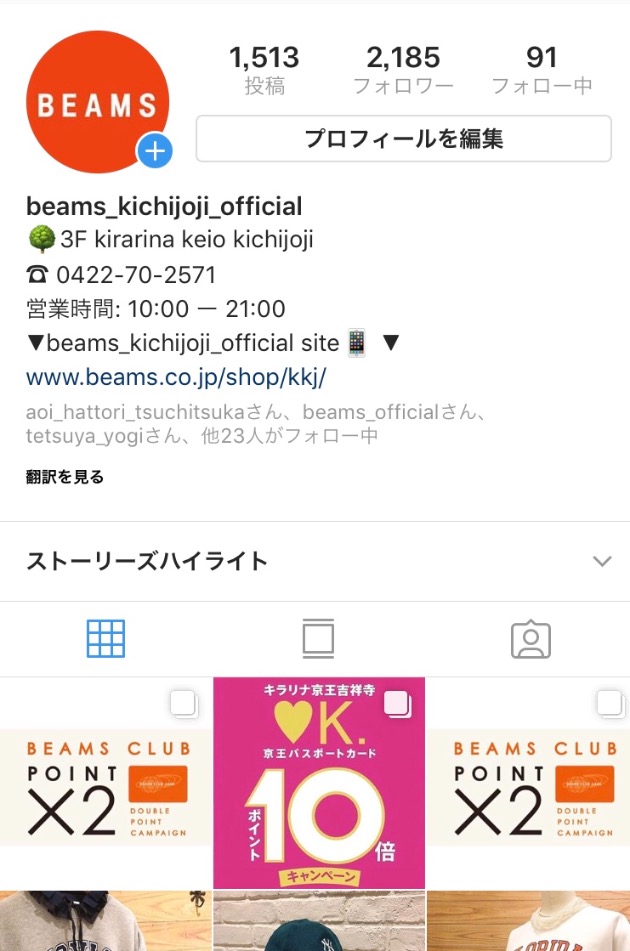
Task: Open the www.beams.co.jp/shop/kkj/ link
Action: click(176, 378)
